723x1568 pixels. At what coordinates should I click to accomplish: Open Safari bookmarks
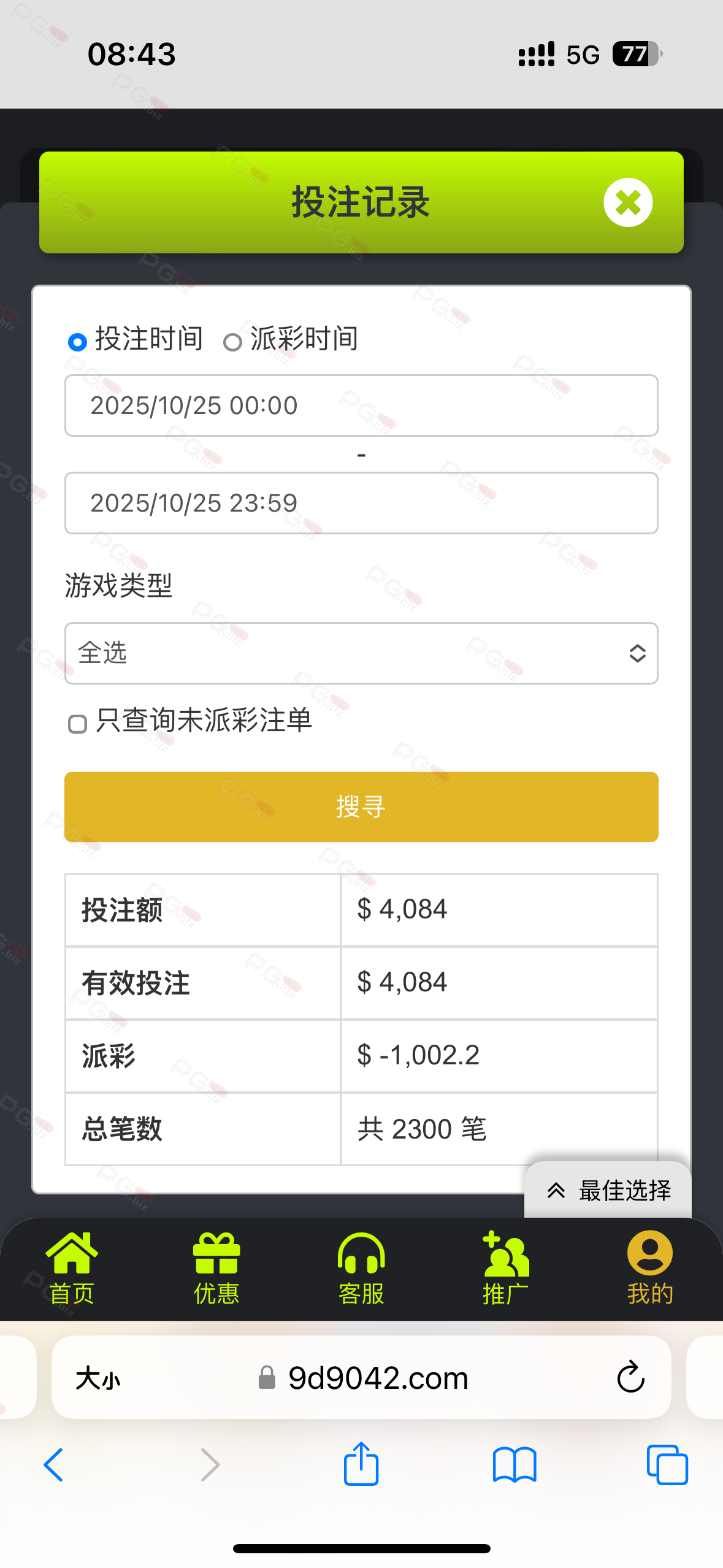click(515, 1464)
